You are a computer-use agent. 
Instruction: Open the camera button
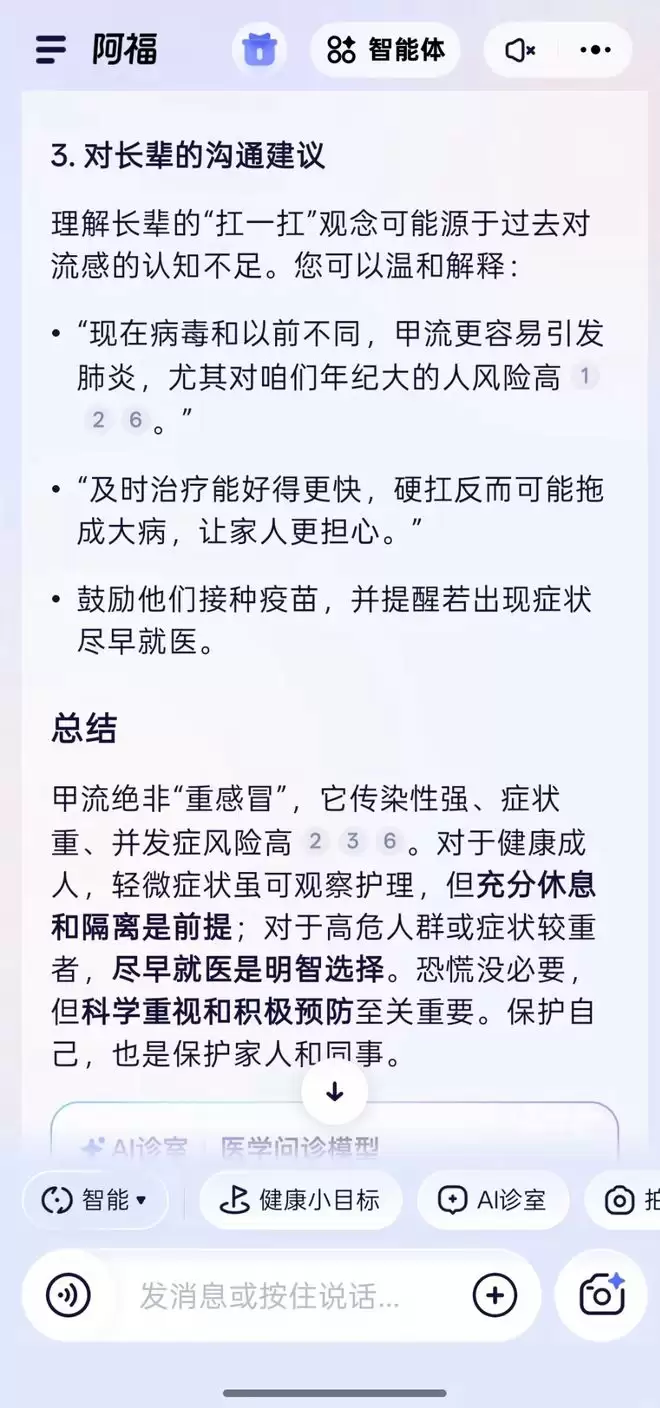(602, 1296)
